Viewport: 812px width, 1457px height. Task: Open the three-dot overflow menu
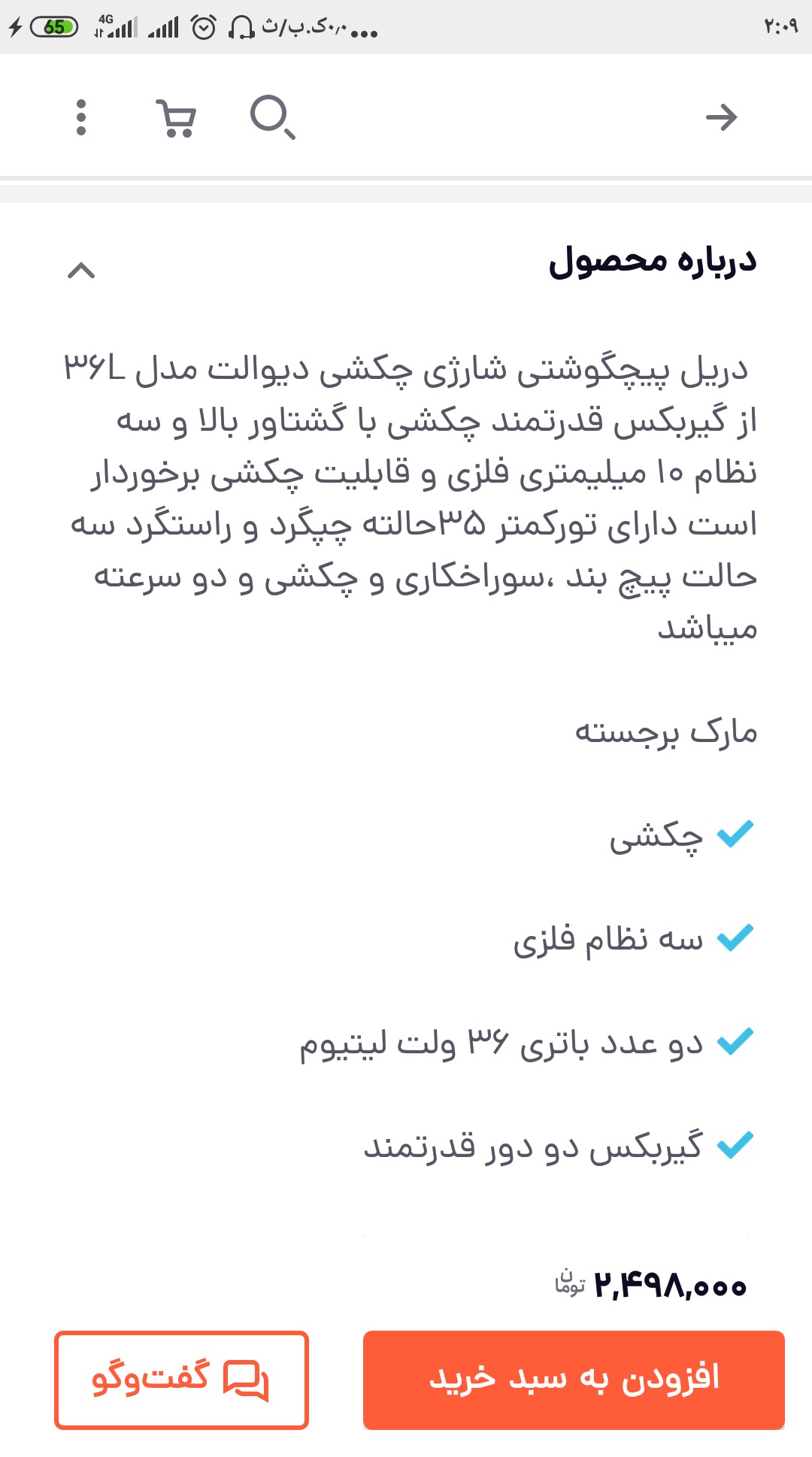[x=81, y=117]
